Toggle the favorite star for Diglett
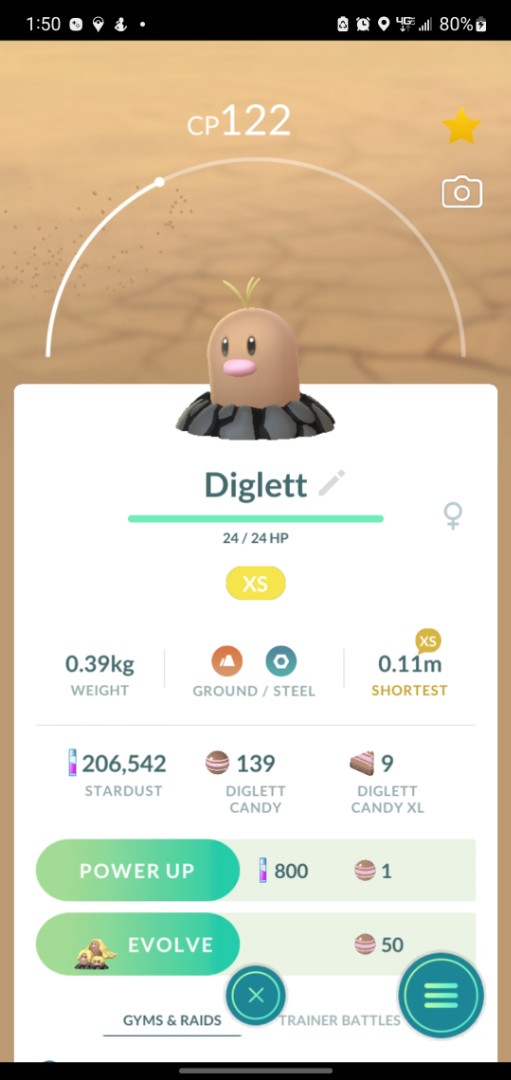511x1080 pixels. (x=461, y=125)
